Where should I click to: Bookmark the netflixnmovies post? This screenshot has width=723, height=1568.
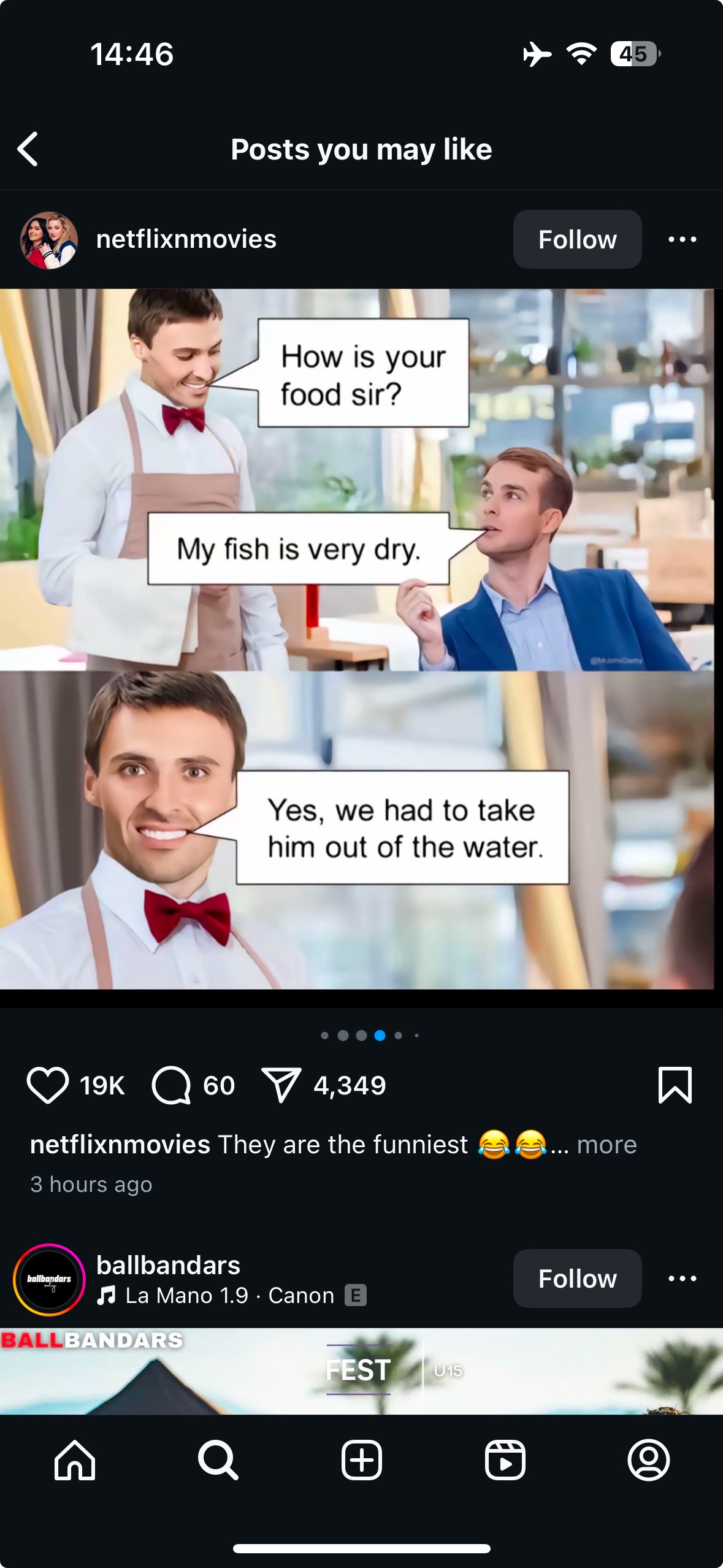click(675, 1085)
